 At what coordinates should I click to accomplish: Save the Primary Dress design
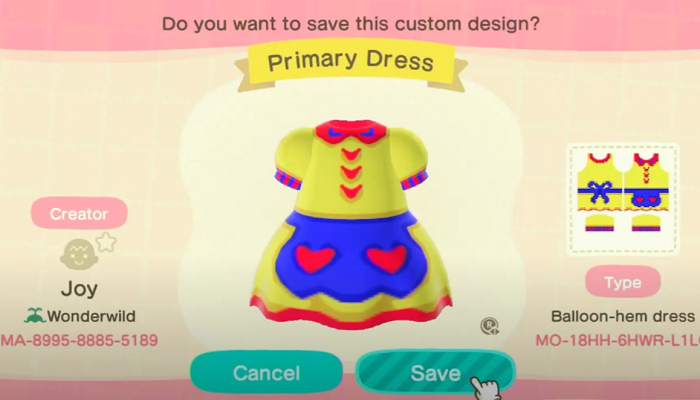point(435,374)
